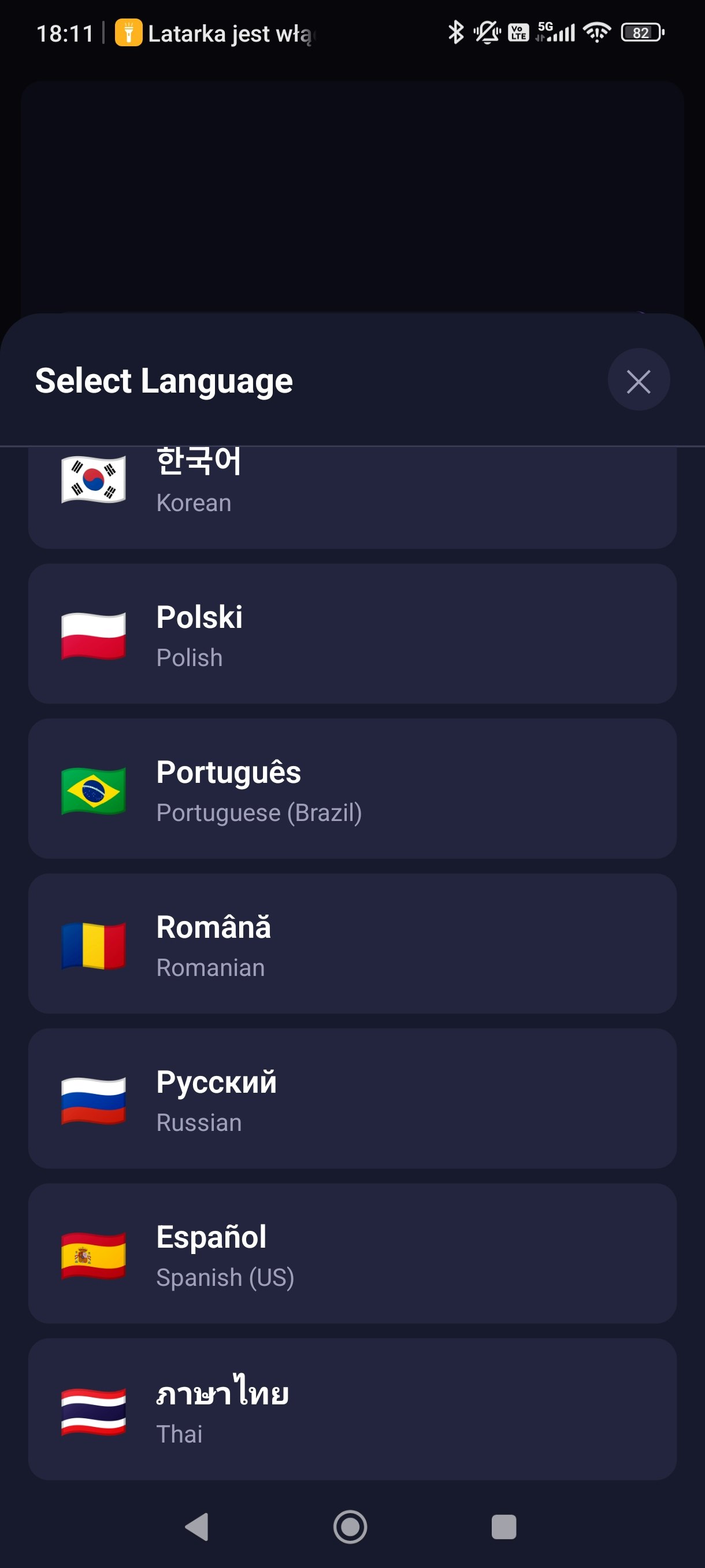This screenshot has width=705, height=1568.
Task: Select ภาษาไทย Thai language option
Action: (x=352, y=1408)
